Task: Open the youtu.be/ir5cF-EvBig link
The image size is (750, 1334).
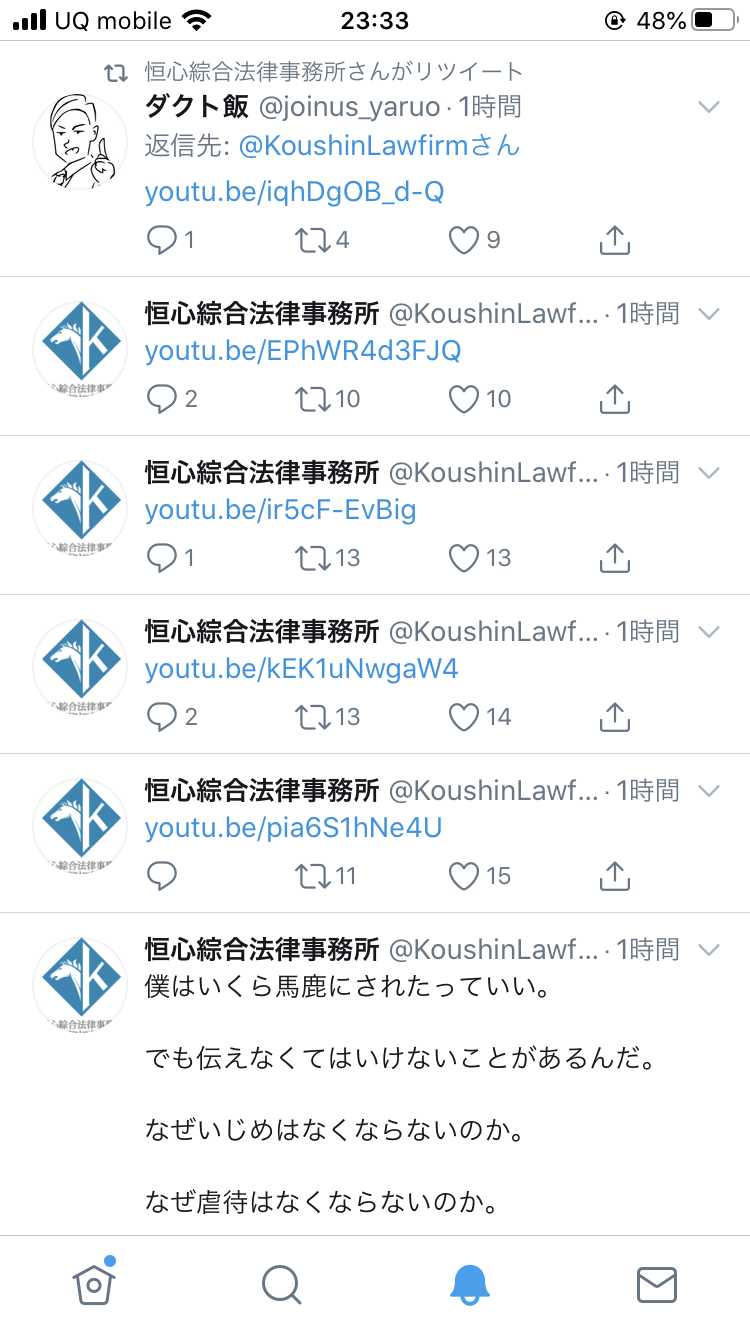Action: coord(280,510)
